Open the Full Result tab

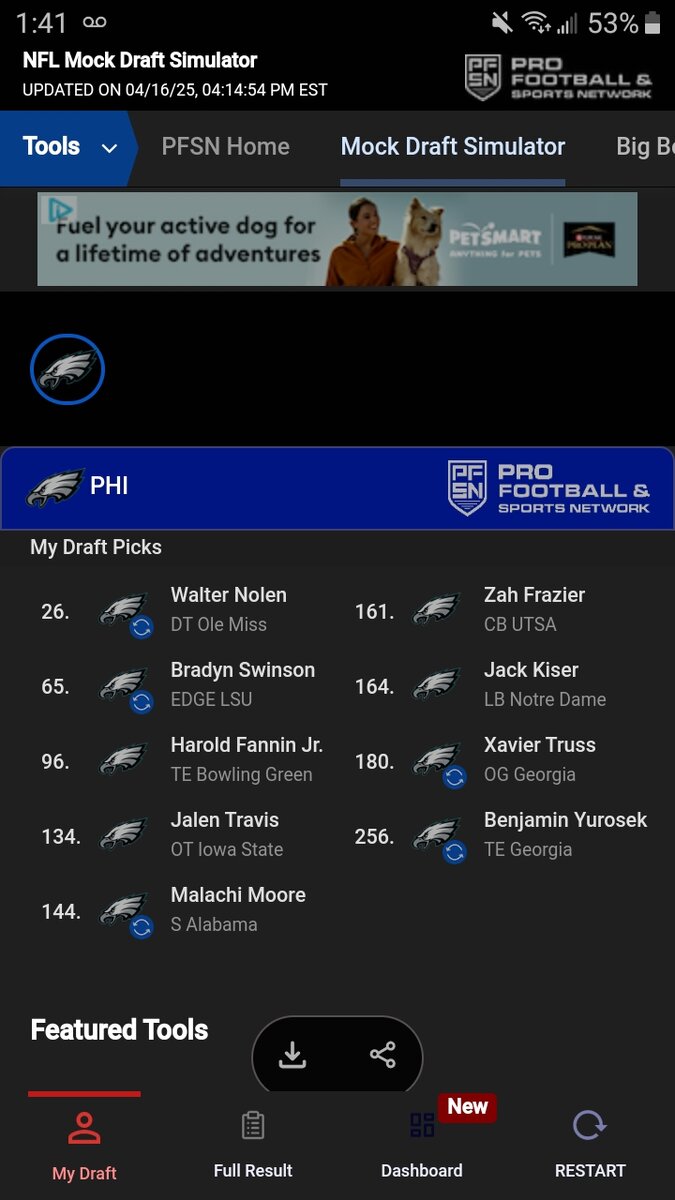pyautogui.click(x=253, y=1145)
